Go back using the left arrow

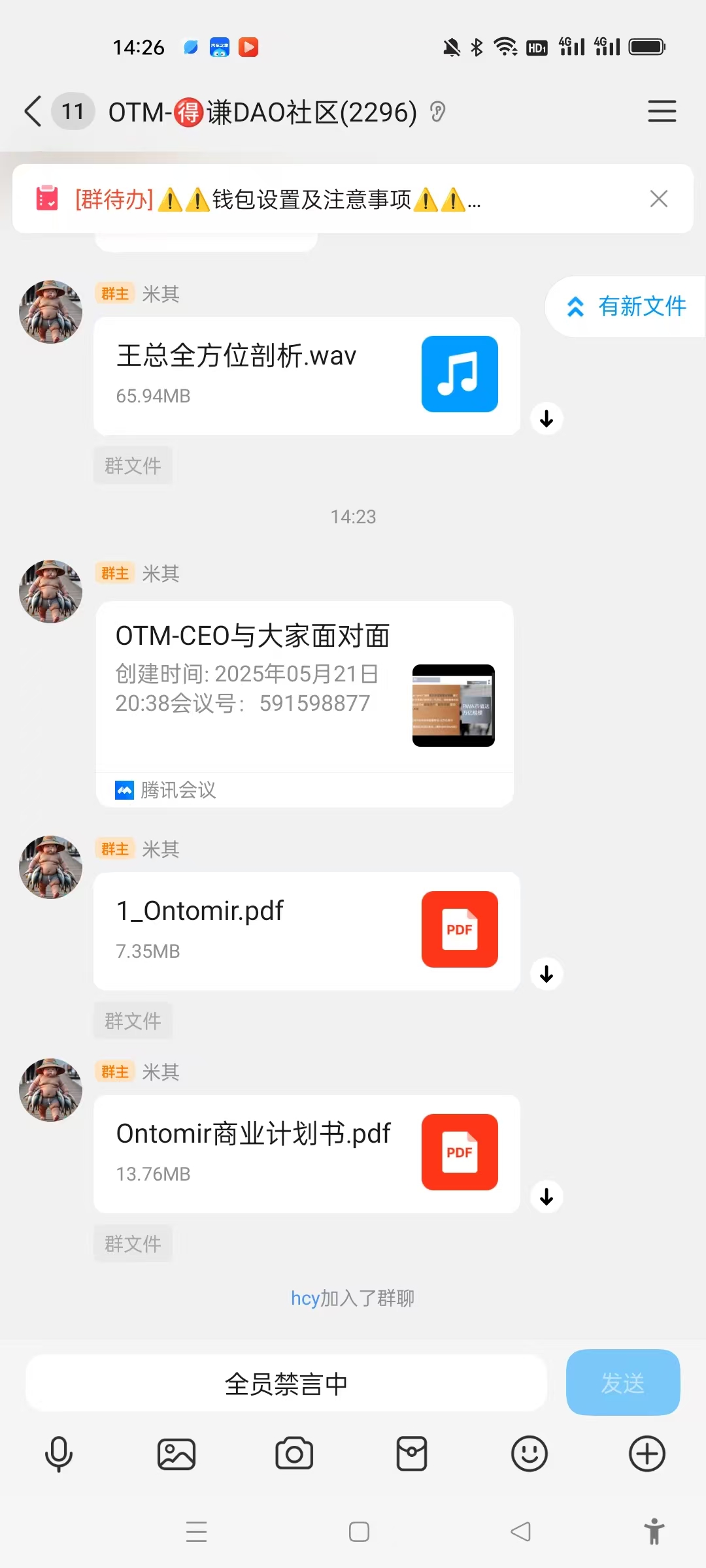point(33,111)
